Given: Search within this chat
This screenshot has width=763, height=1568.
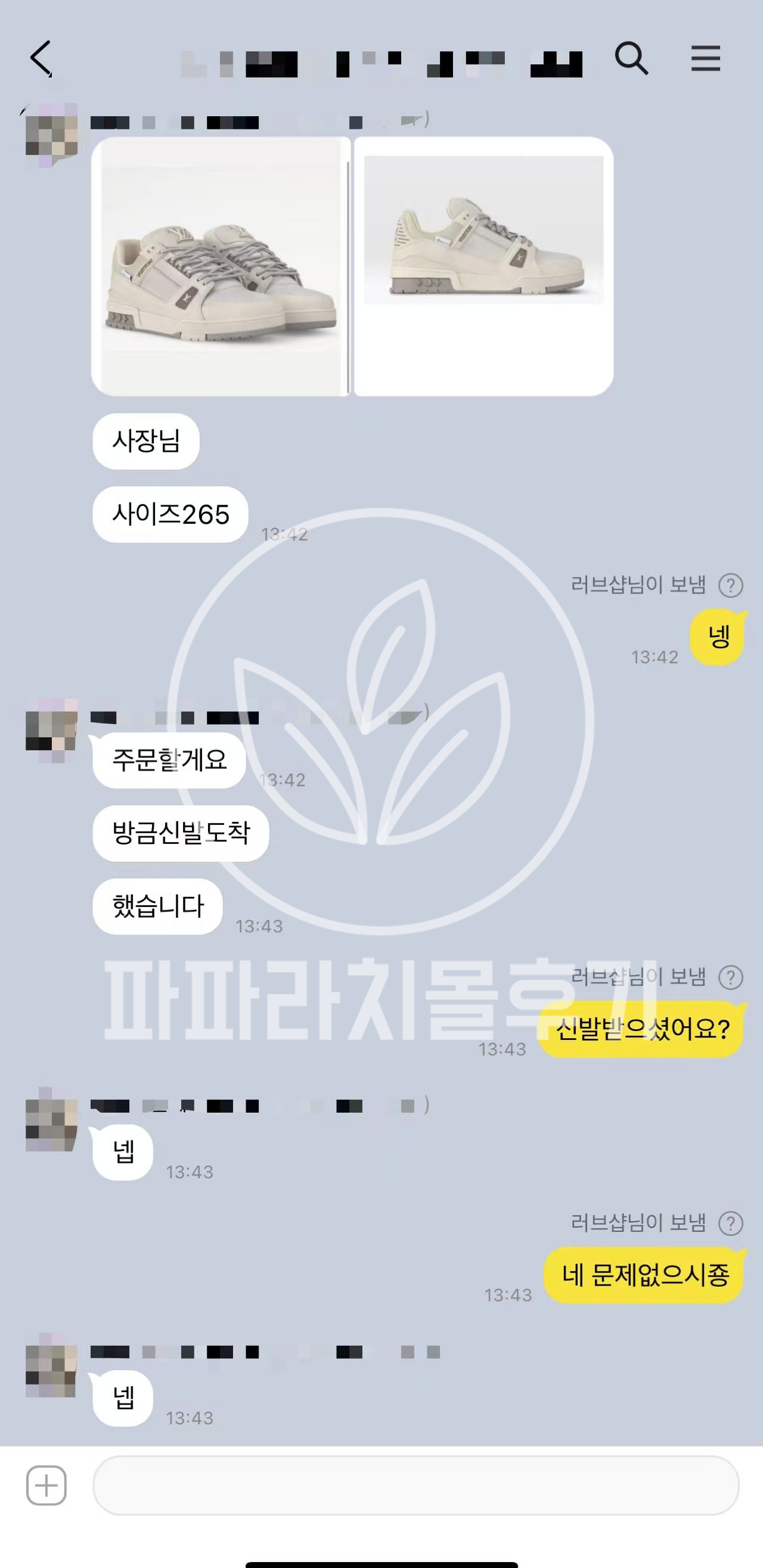Looking at the screenshot, I should (x=631, y=58).
